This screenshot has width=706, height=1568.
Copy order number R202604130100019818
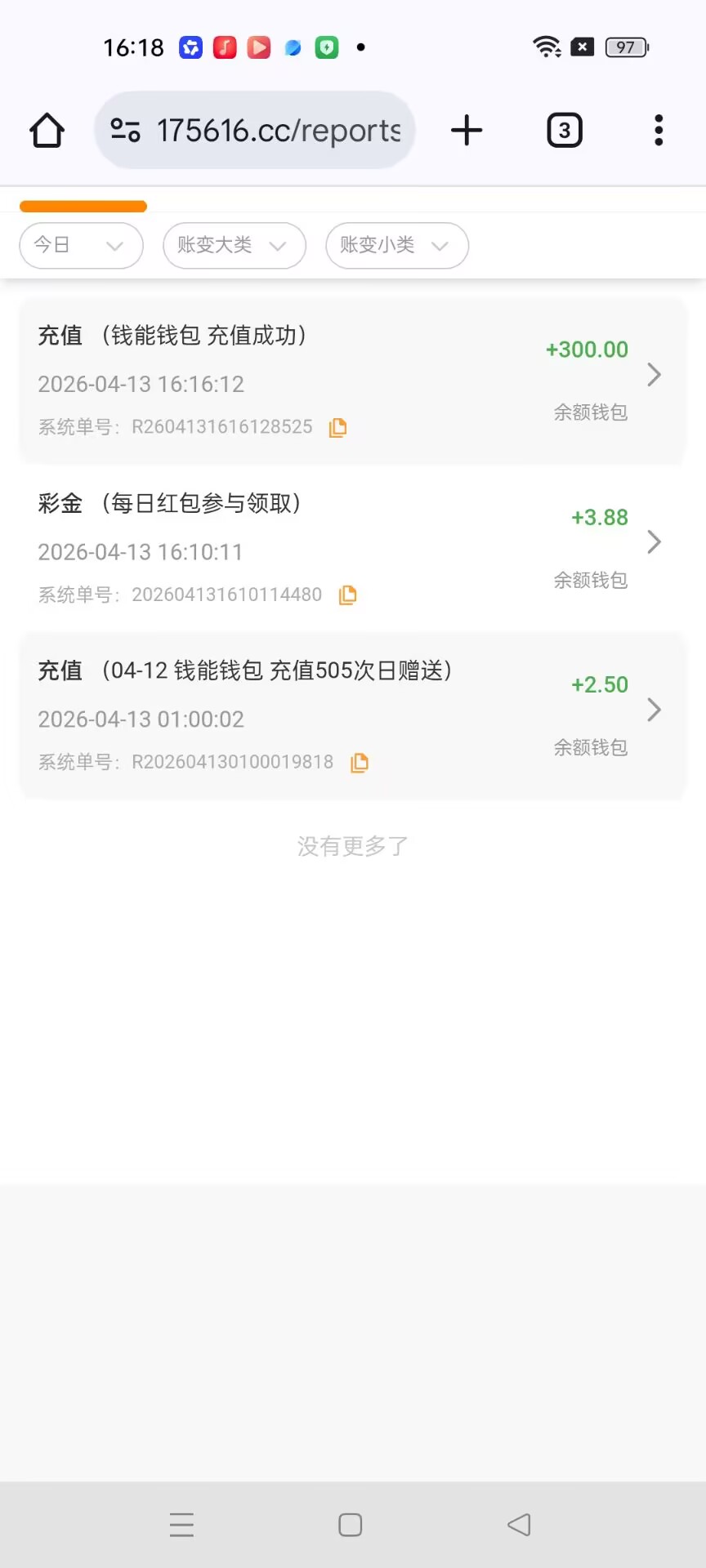click(360, 763)
